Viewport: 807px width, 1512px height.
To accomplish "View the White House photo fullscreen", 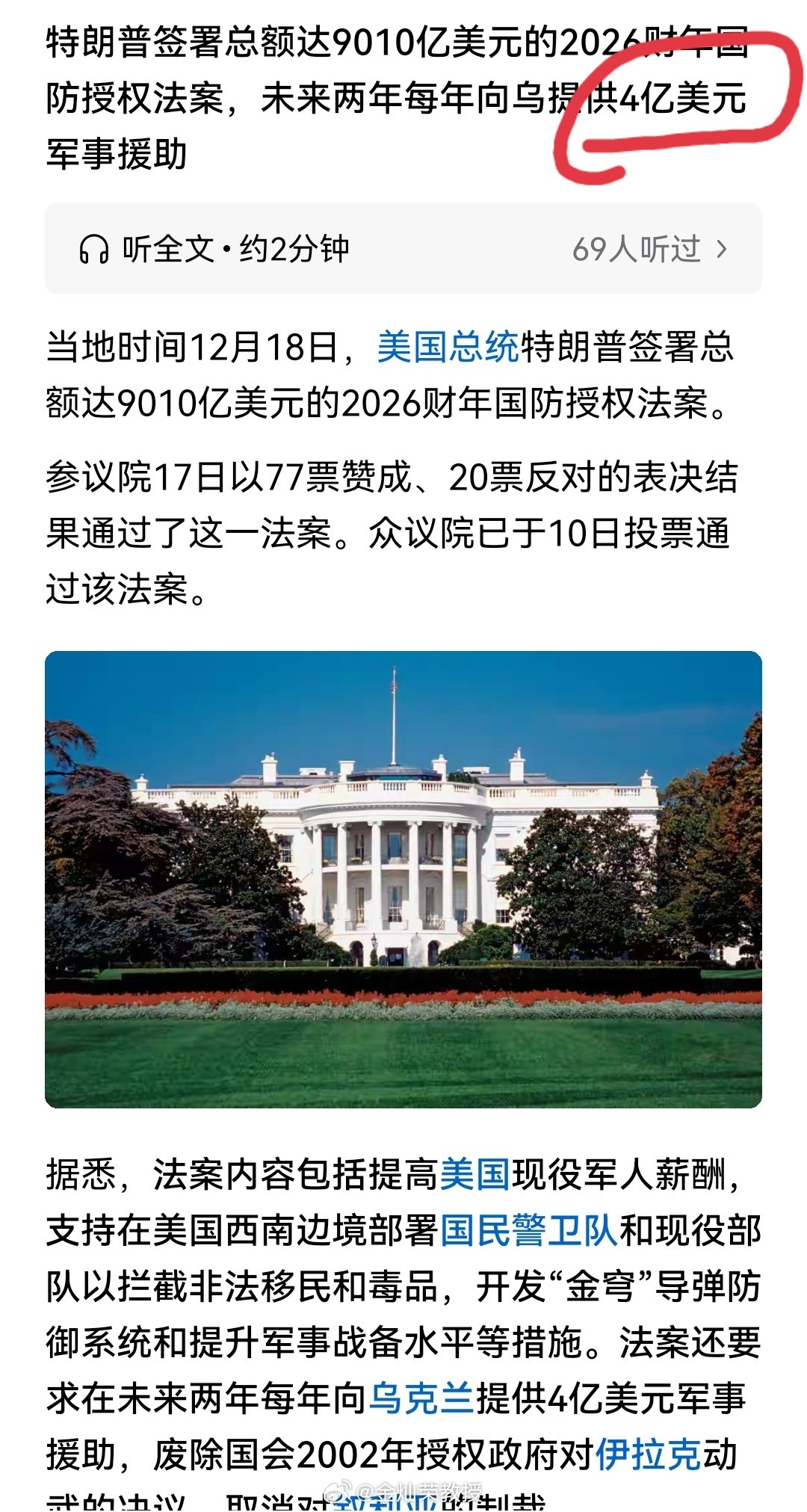I will coord(403,882).
